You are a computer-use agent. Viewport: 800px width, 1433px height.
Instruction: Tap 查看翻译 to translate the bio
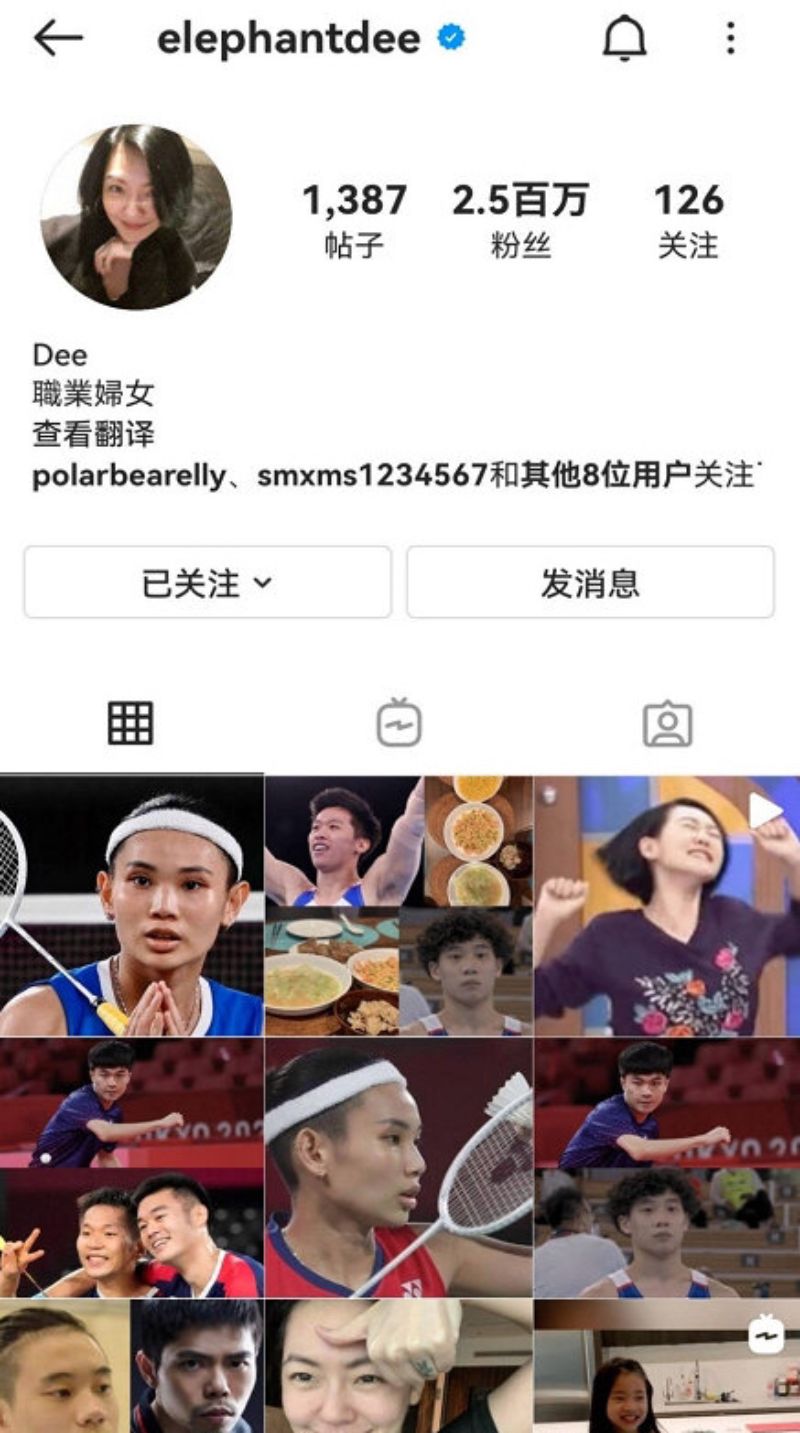coord(93,434)
